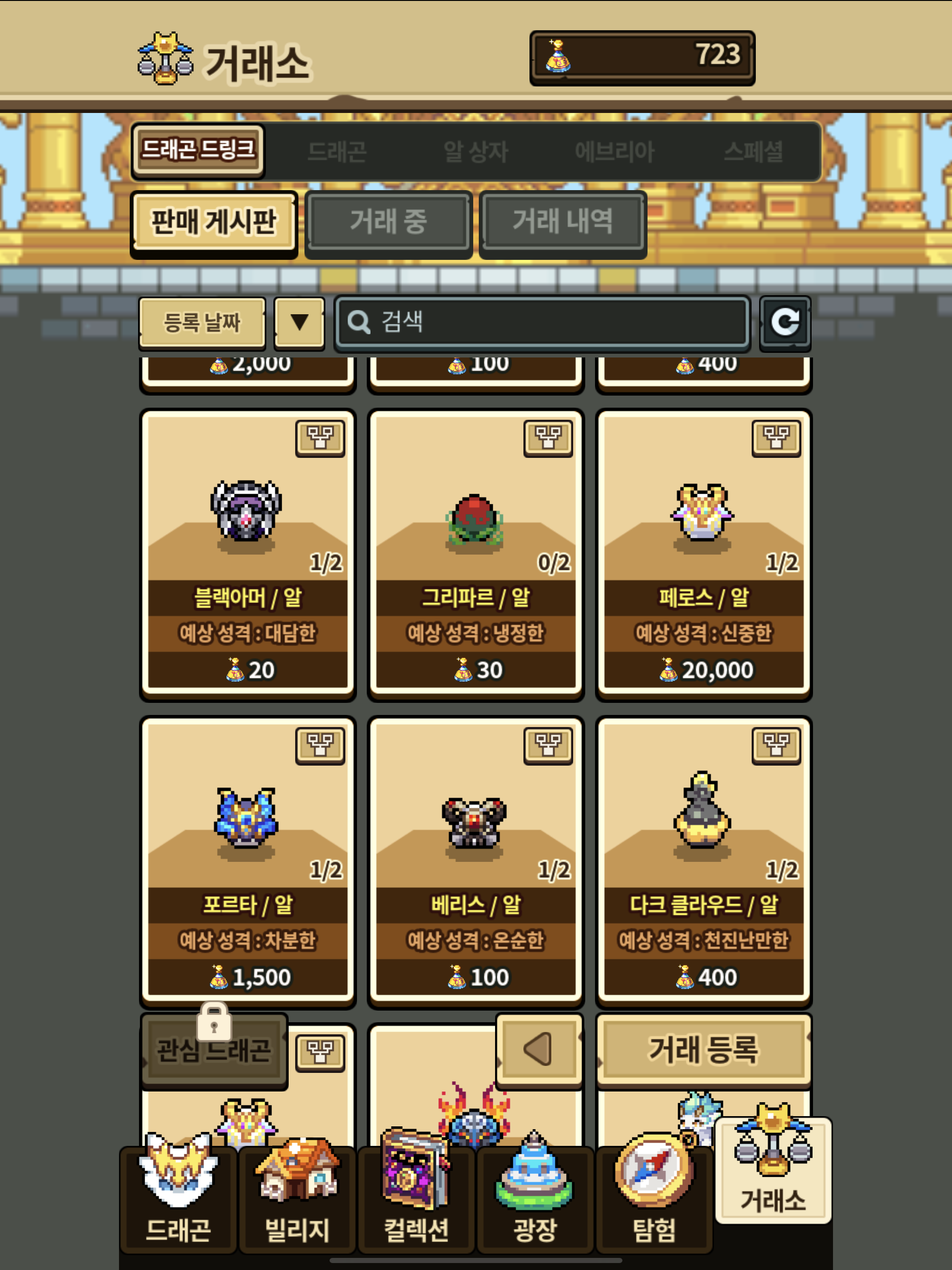
Task: Toggle the sort order arrow button
Action: (x=299, y=323)
